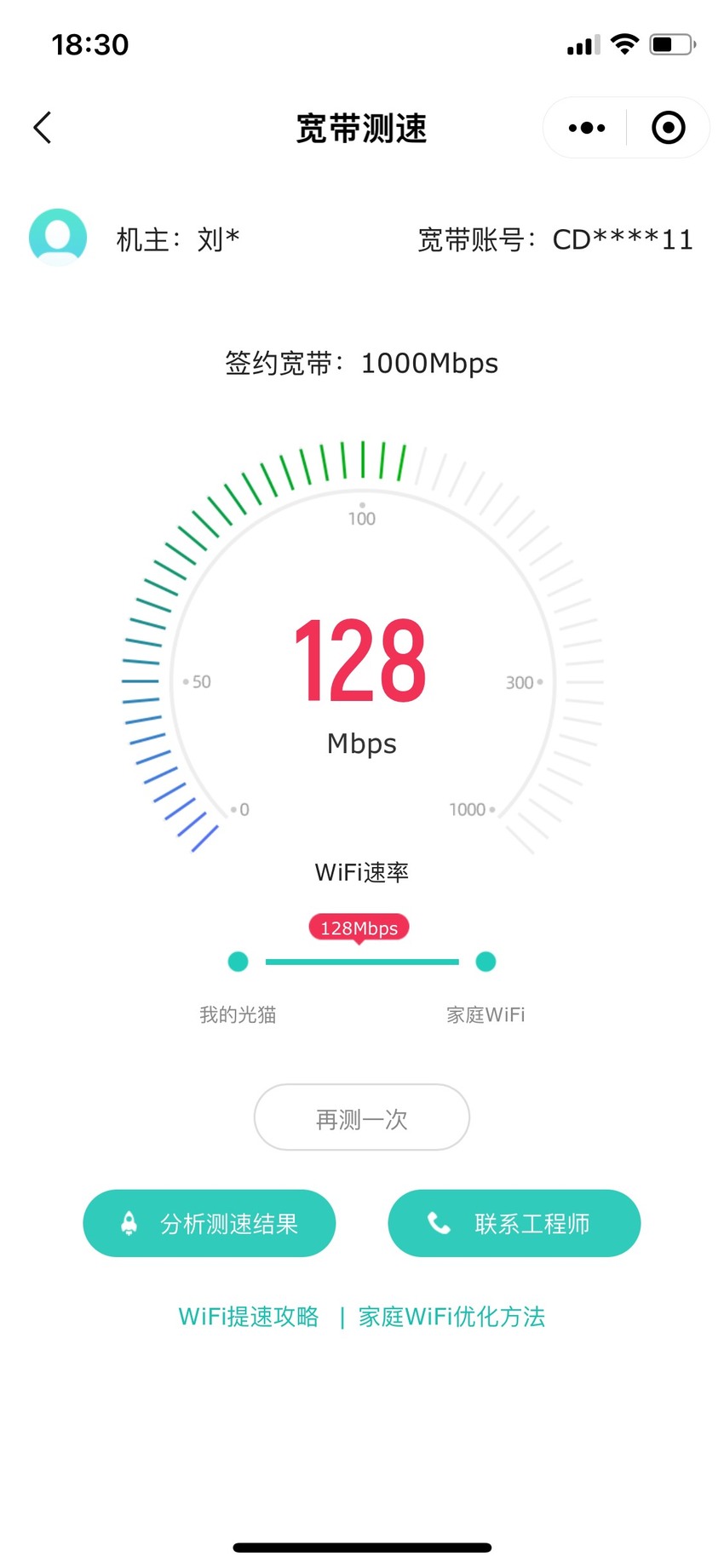The width and height of the screenshot is (724, 1568).
Task: Tap 联系工程师 to contact an engineer
Action: coord(514,1223)
